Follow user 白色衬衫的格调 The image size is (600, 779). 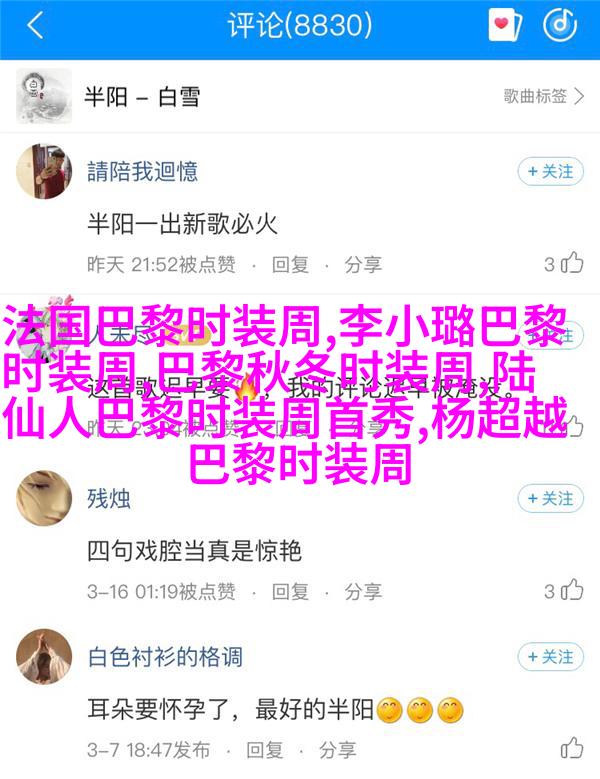coord(550,657)
